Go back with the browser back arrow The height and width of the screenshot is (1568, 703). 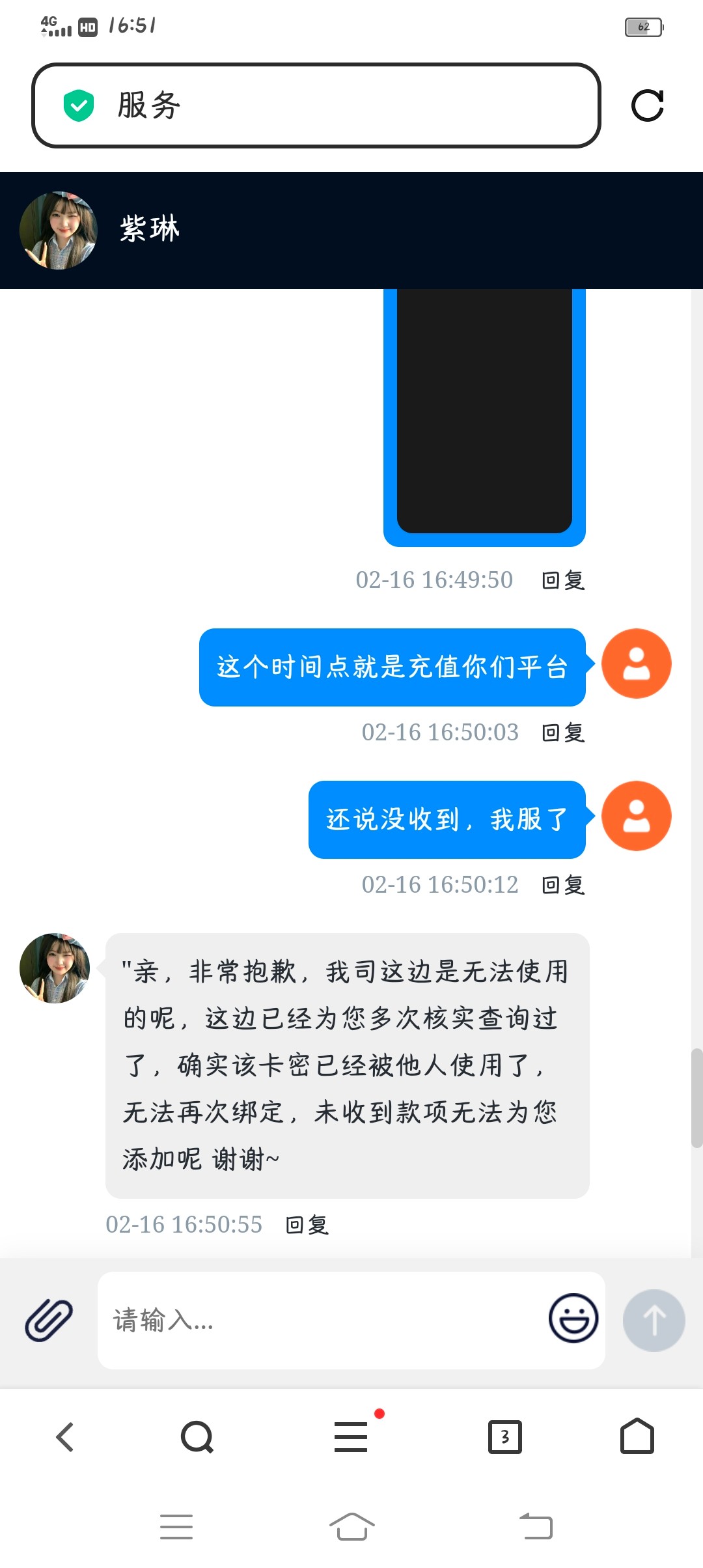[65, 1436]
